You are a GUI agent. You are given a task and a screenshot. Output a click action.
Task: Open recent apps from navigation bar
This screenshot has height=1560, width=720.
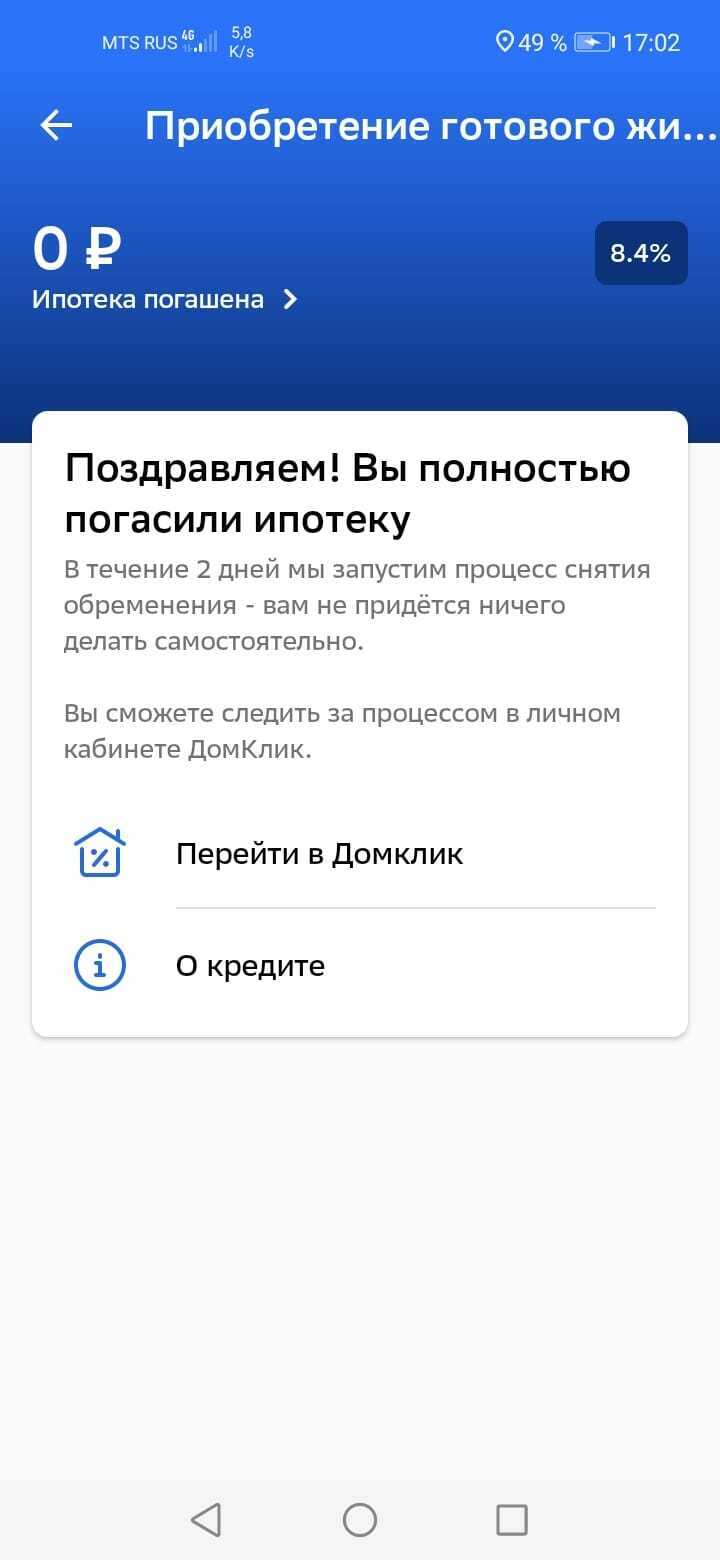click(512, 1520)
